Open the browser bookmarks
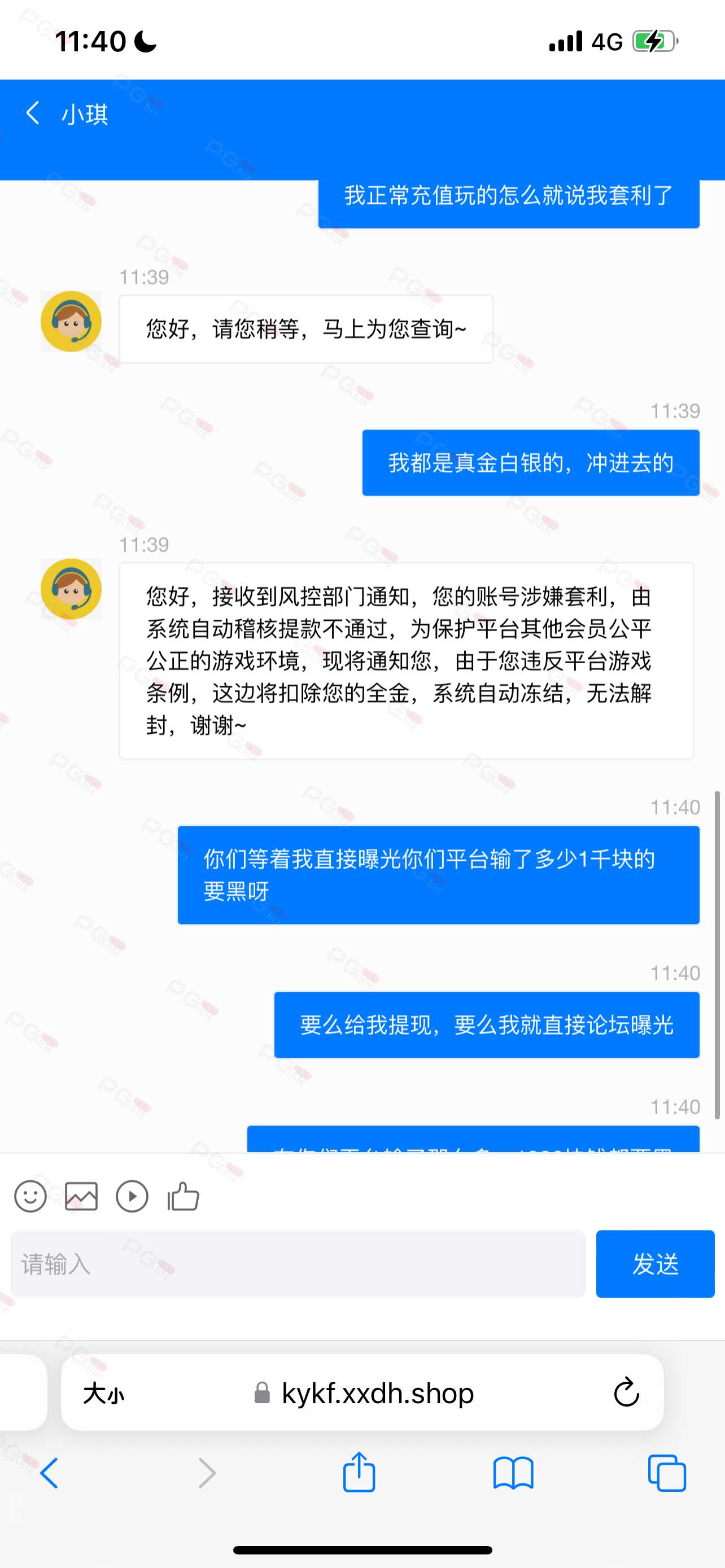The image size is (725, 1568). coord(513,1474)
